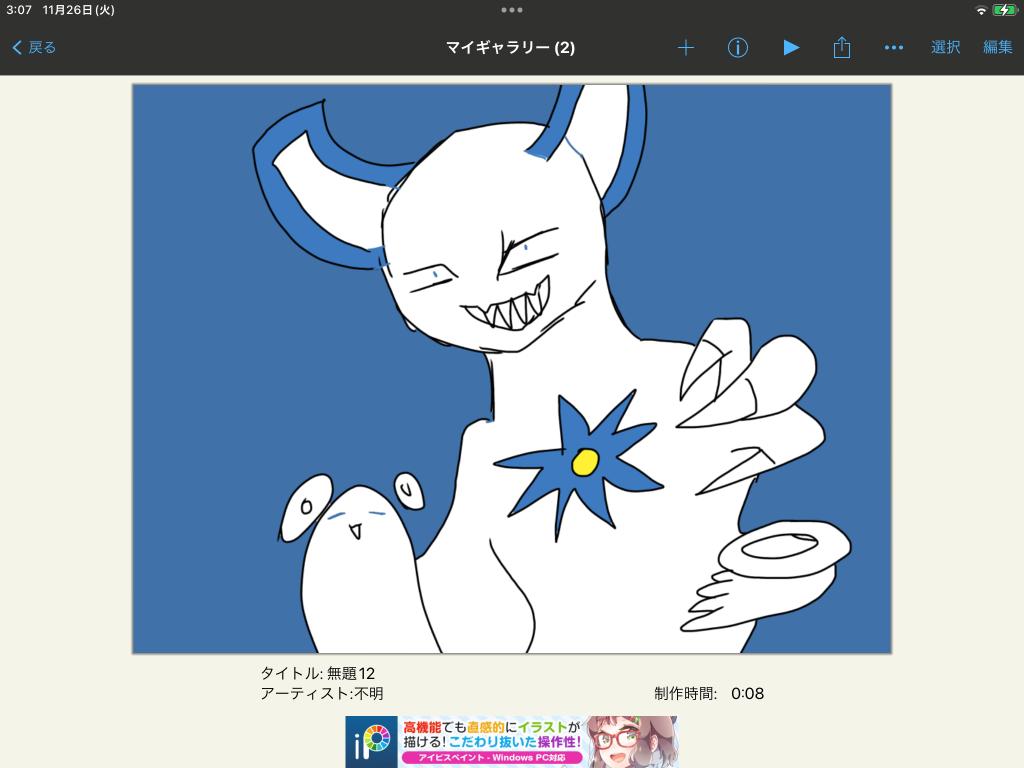Screen dimensions: 1024x768
Task: Play the drawing process video
Action: (x=791, y=47)
